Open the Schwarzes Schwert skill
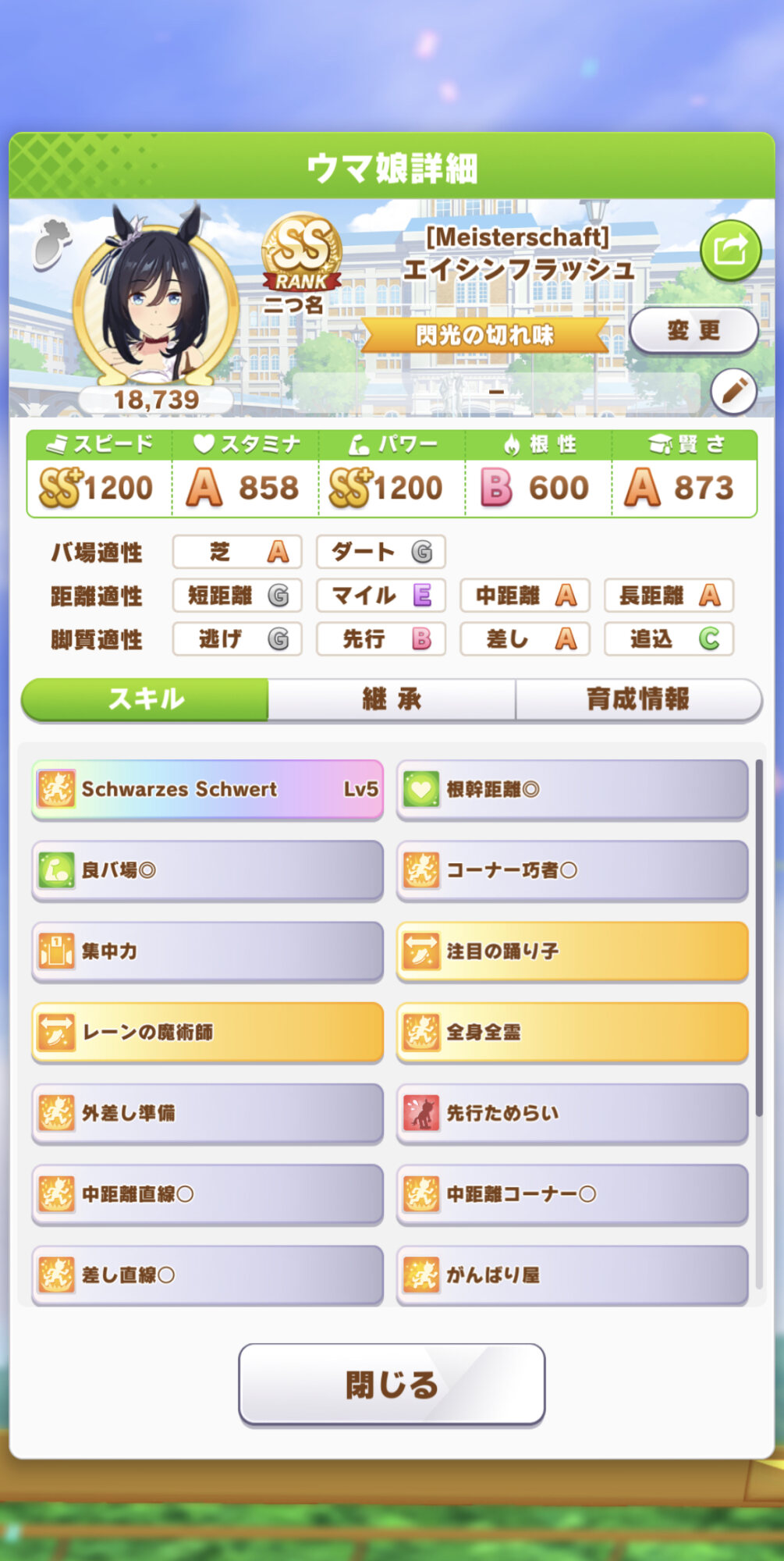Image resolution: width=784 pixels, height=1561 pixels. (x=208, y=790)
